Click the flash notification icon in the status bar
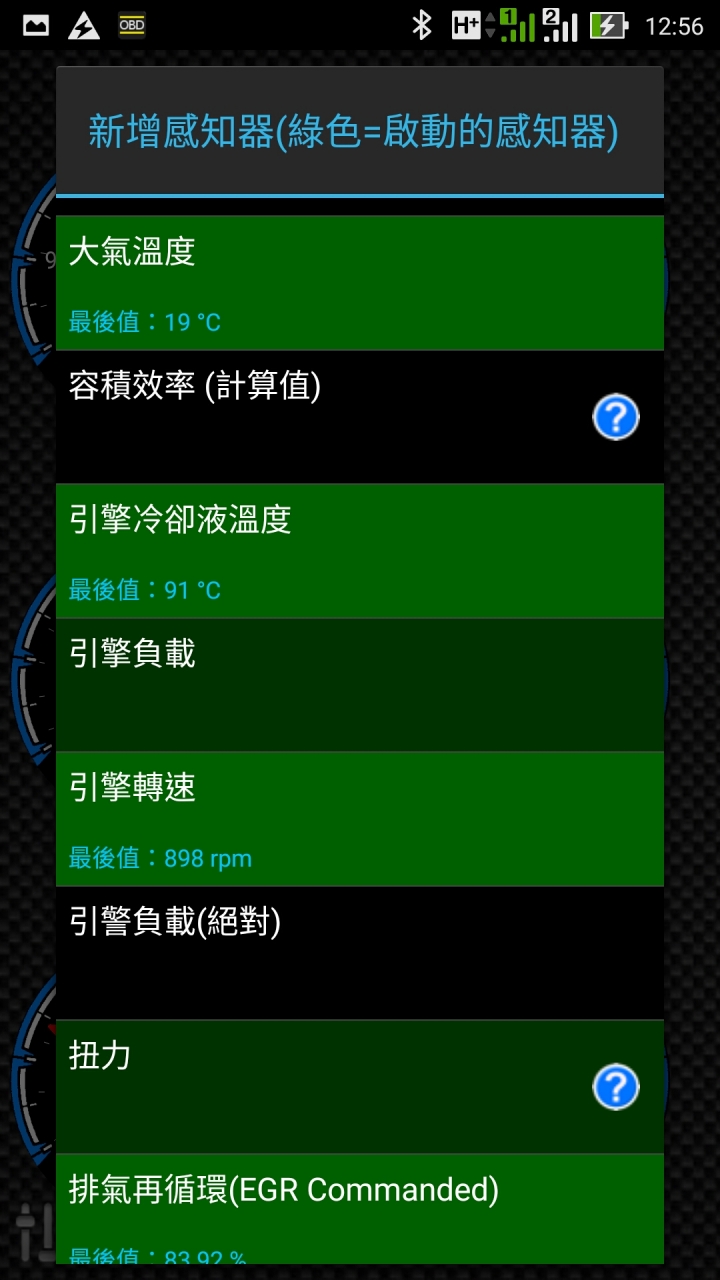 [x=84, y=25]
